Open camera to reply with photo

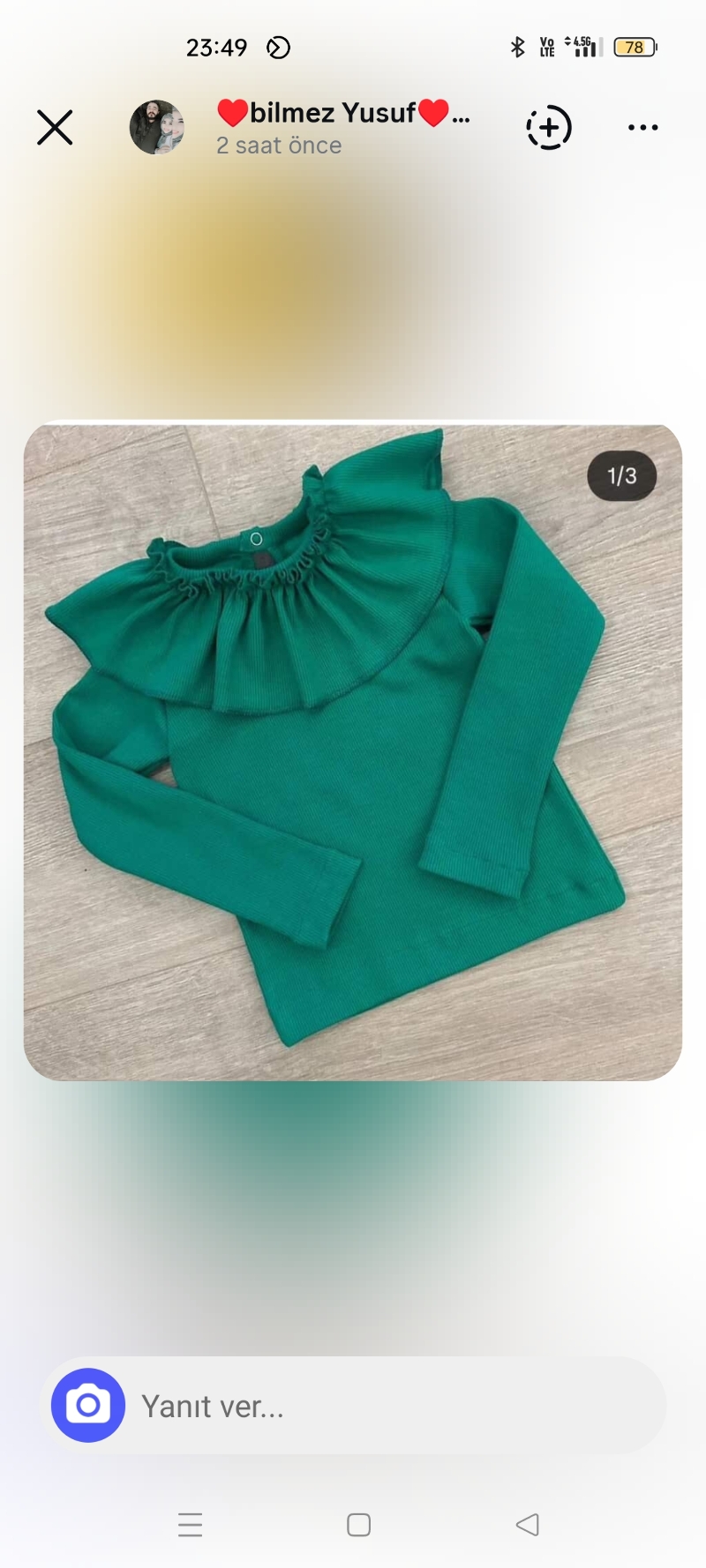pyautogui.click(x=88, y=1405)
